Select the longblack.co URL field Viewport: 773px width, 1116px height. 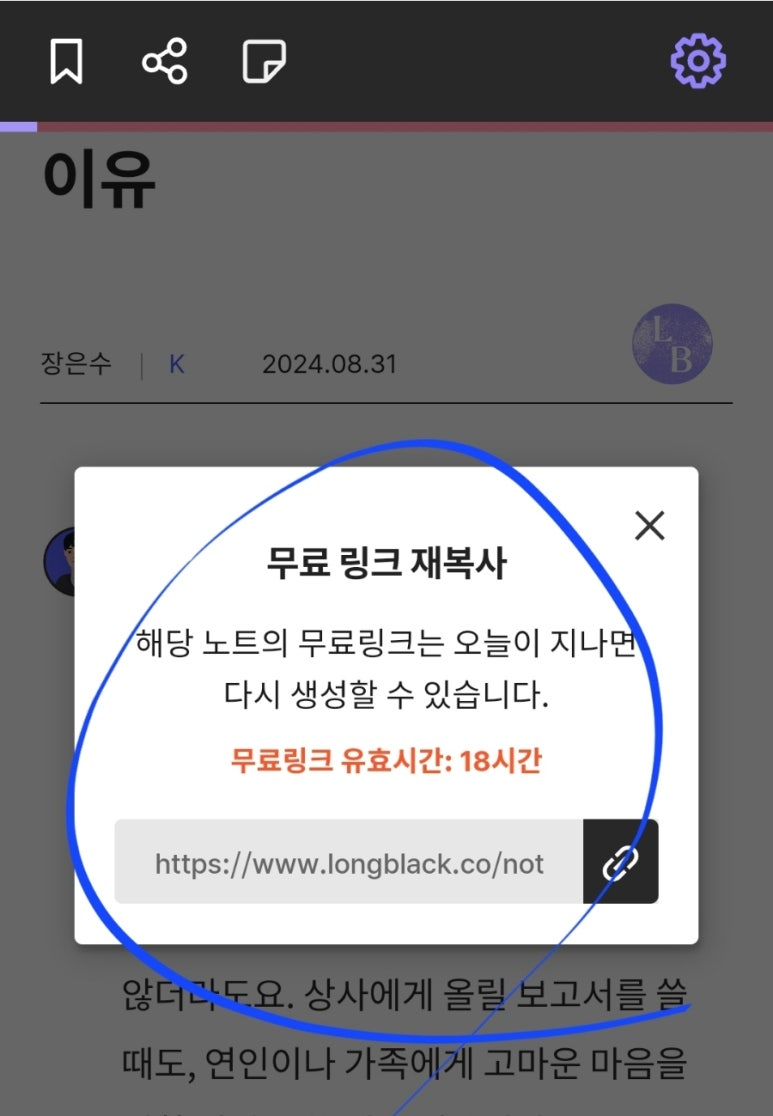[x=350, y=862]
